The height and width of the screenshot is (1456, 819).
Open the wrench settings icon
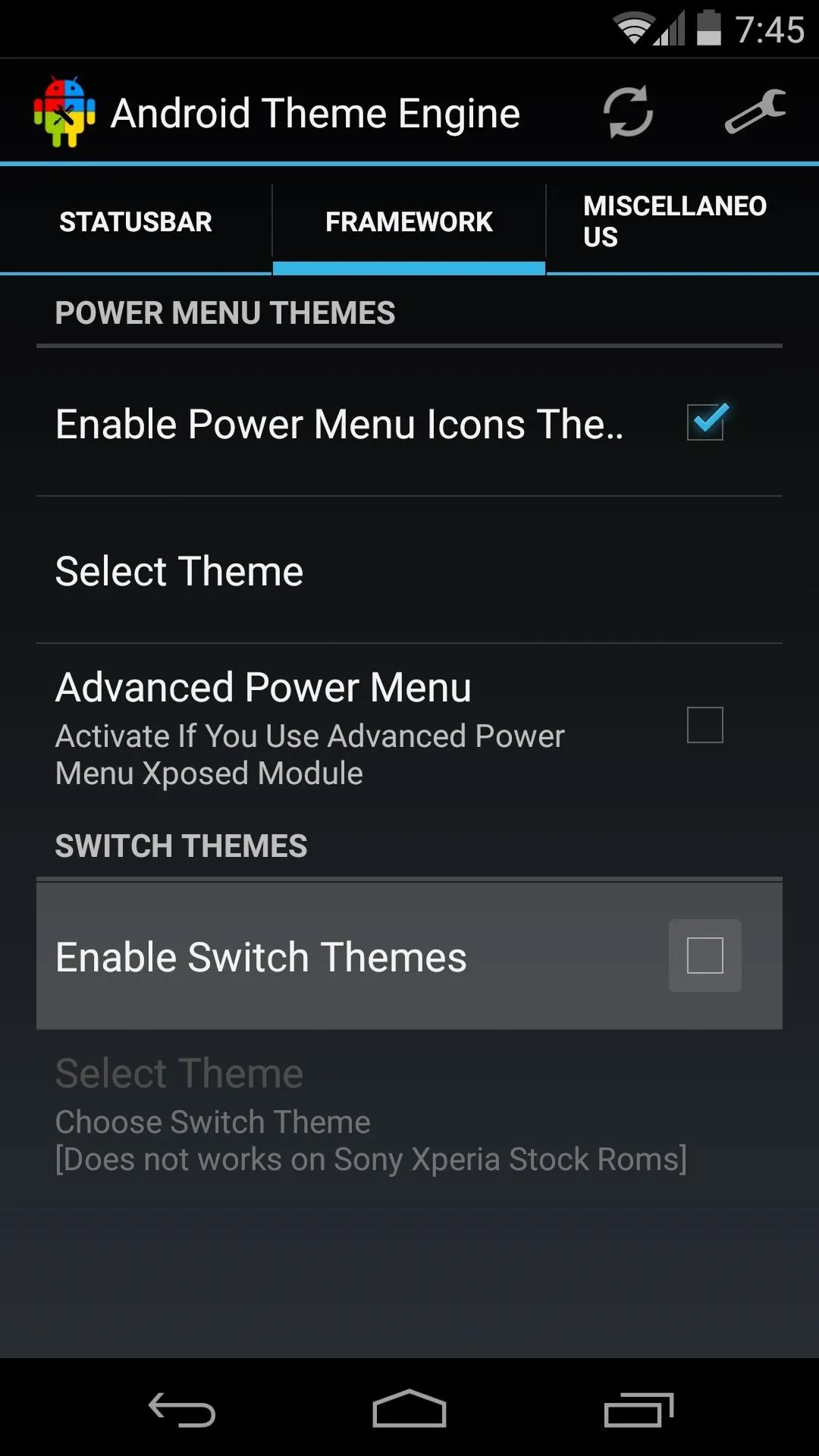755,112
